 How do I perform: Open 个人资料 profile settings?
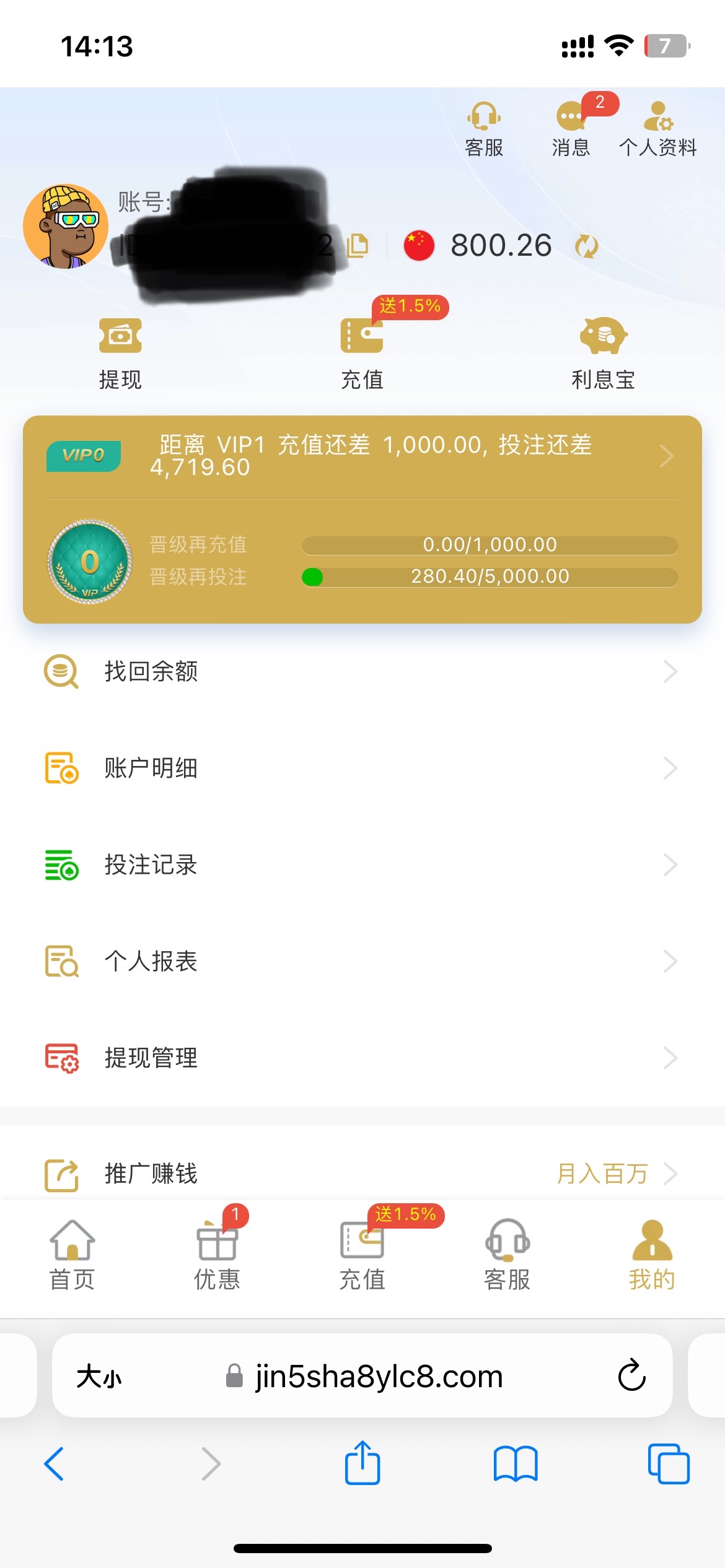click(657, 129)
